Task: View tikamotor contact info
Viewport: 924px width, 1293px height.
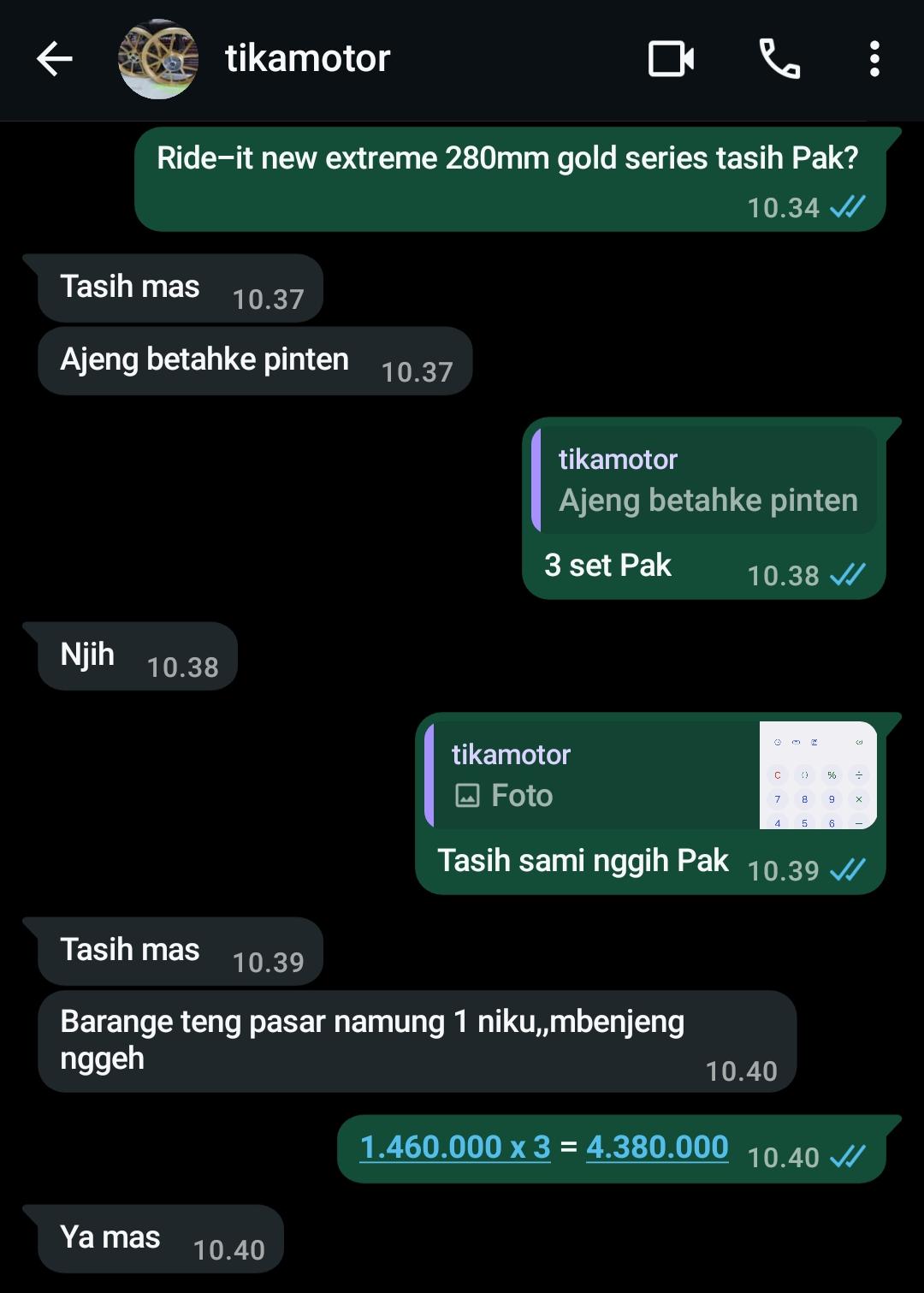Action: pos(308,59)
